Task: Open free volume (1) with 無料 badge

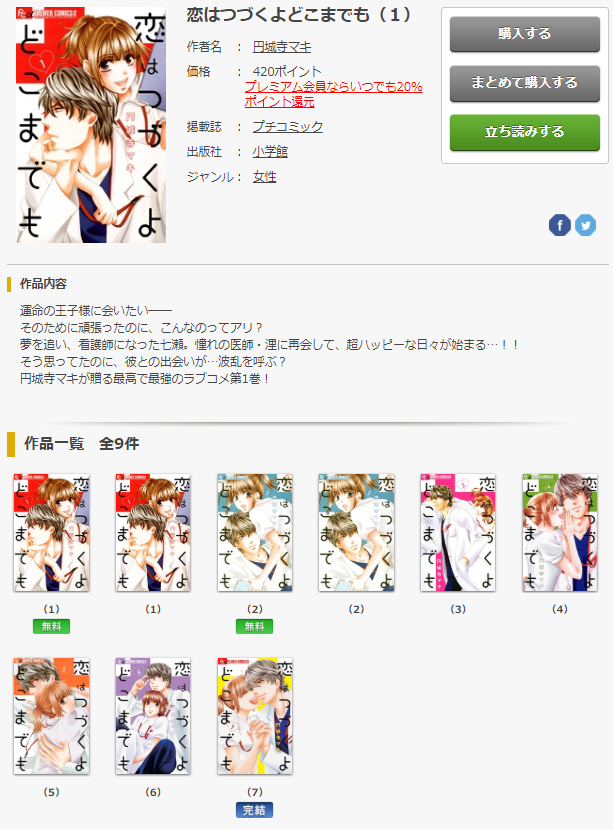Action: [x=51, y=532]
